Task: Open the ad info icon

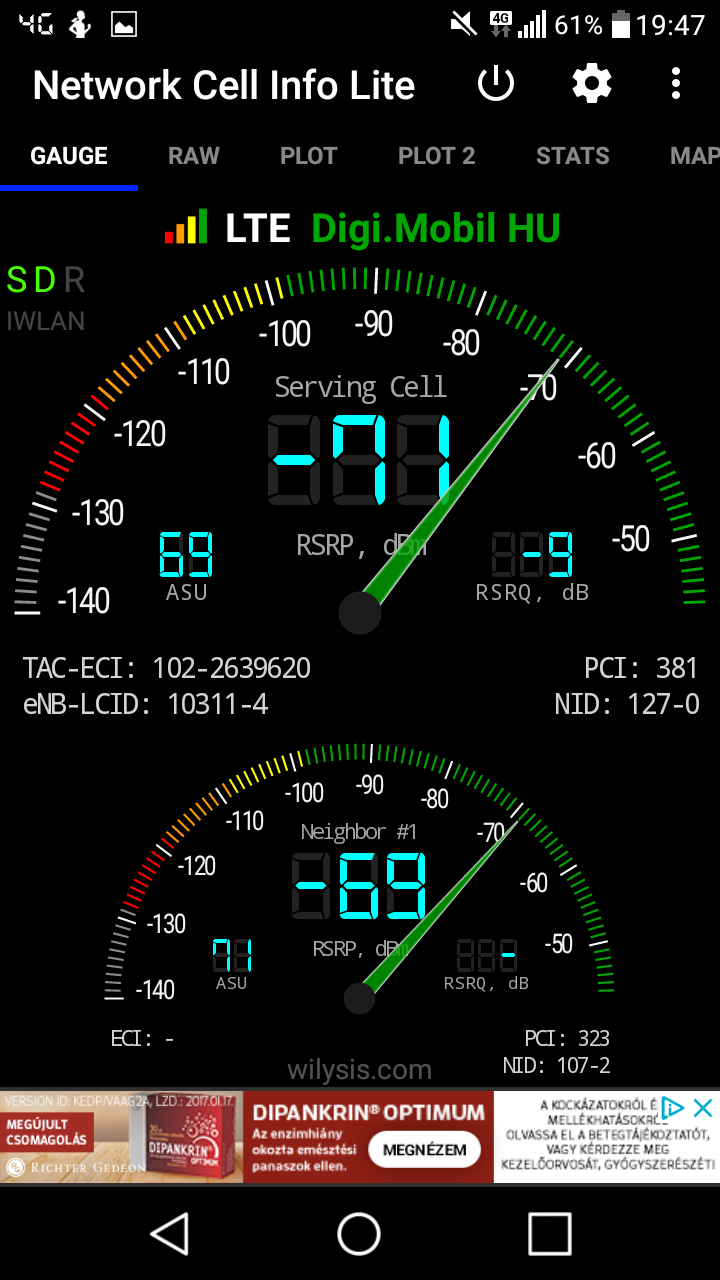Action: (673, 1107)
